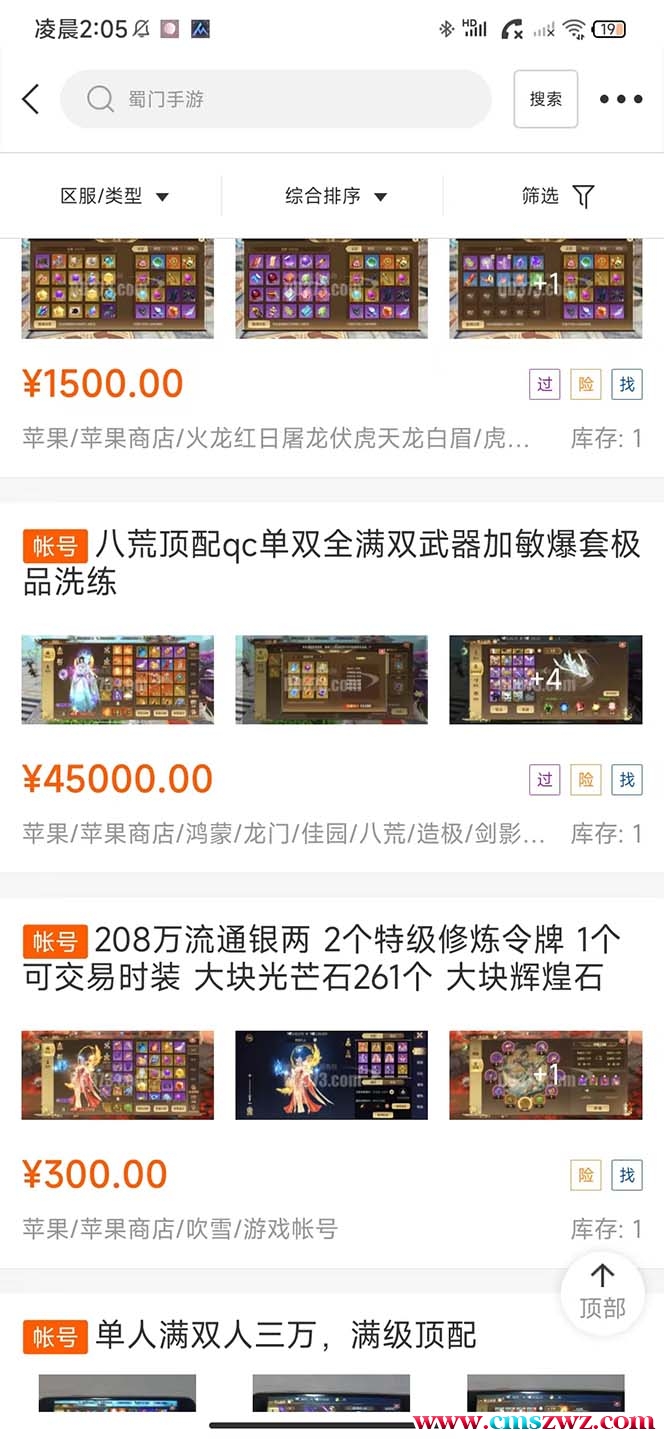This screenshot has width=664, height=1439.
Task: Open the 八荒顶配qc单双全满 listing
Action: [331, 562]
